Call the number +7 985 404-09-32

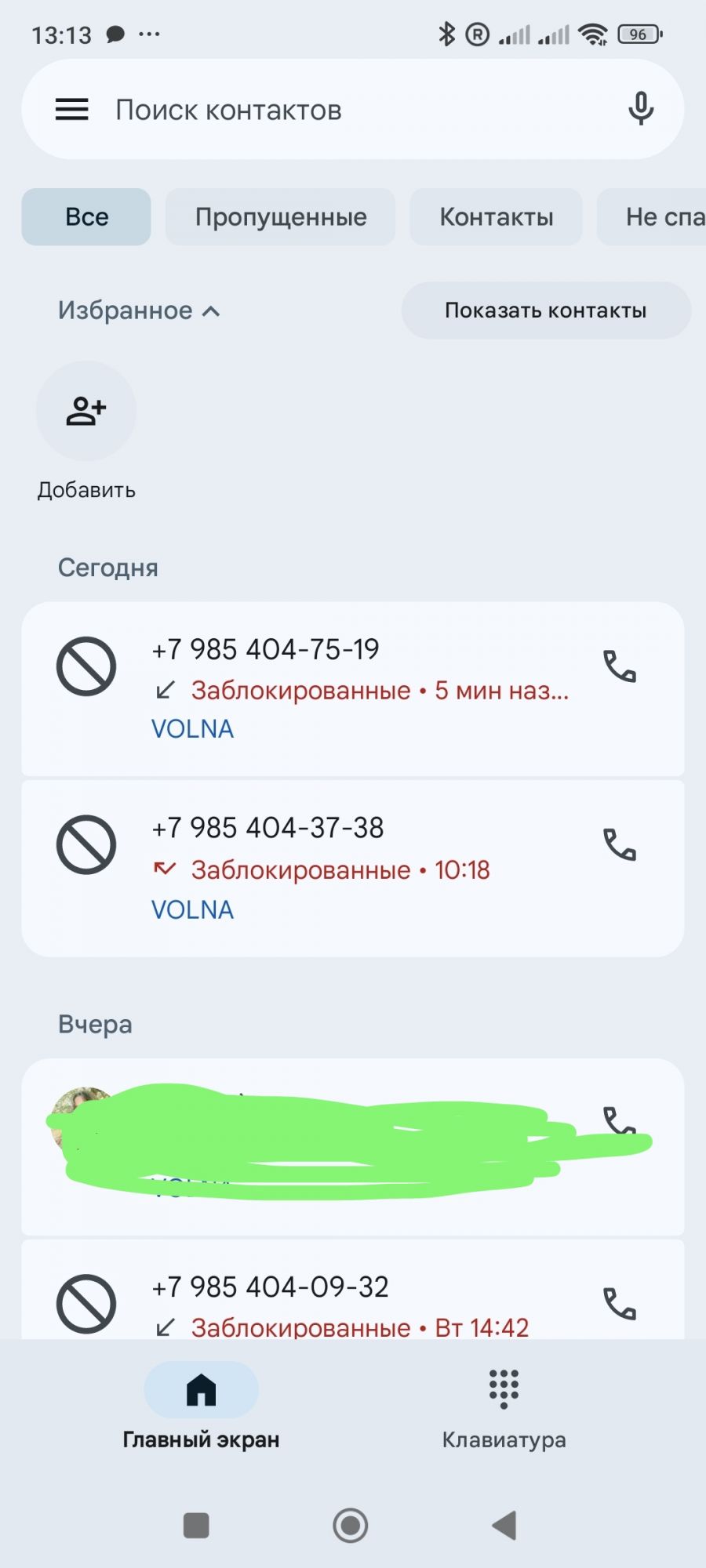619,1304
